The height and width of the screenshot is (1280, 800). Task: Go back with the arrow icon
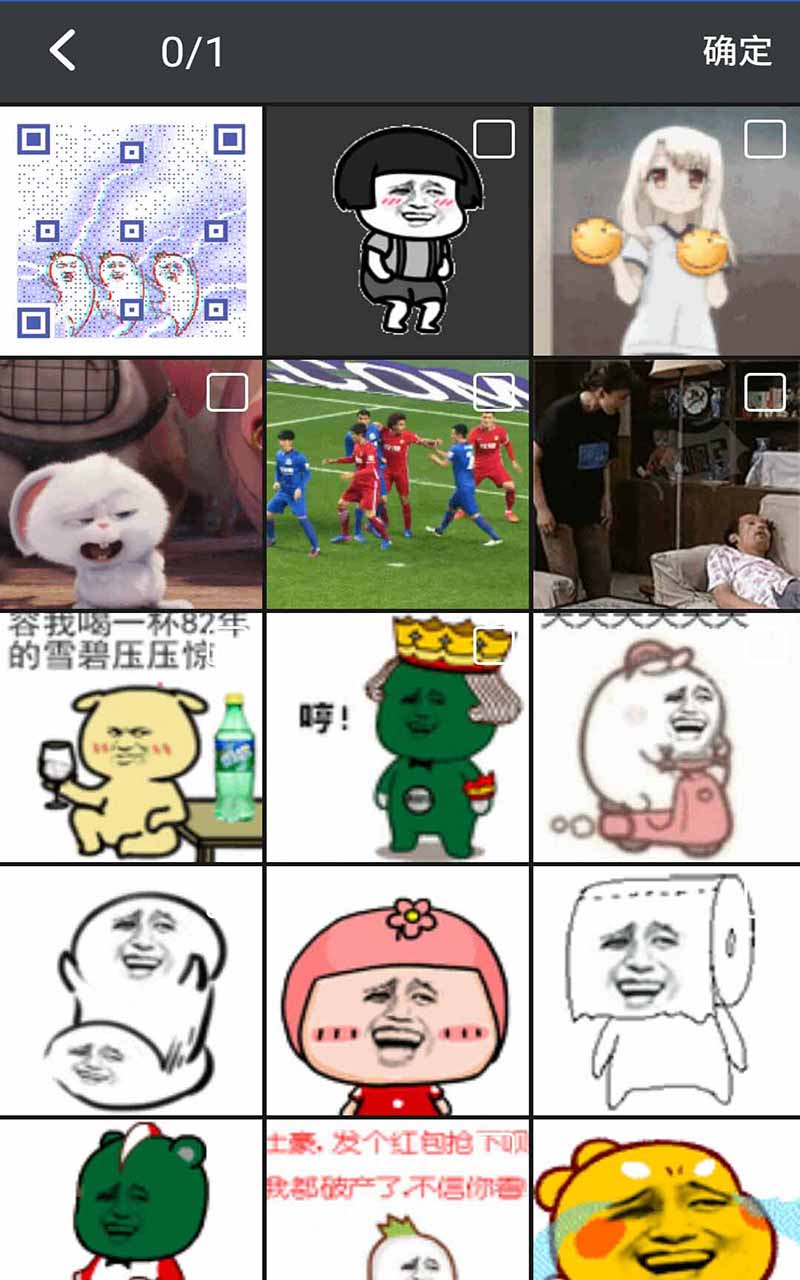(x=63, y=50)
